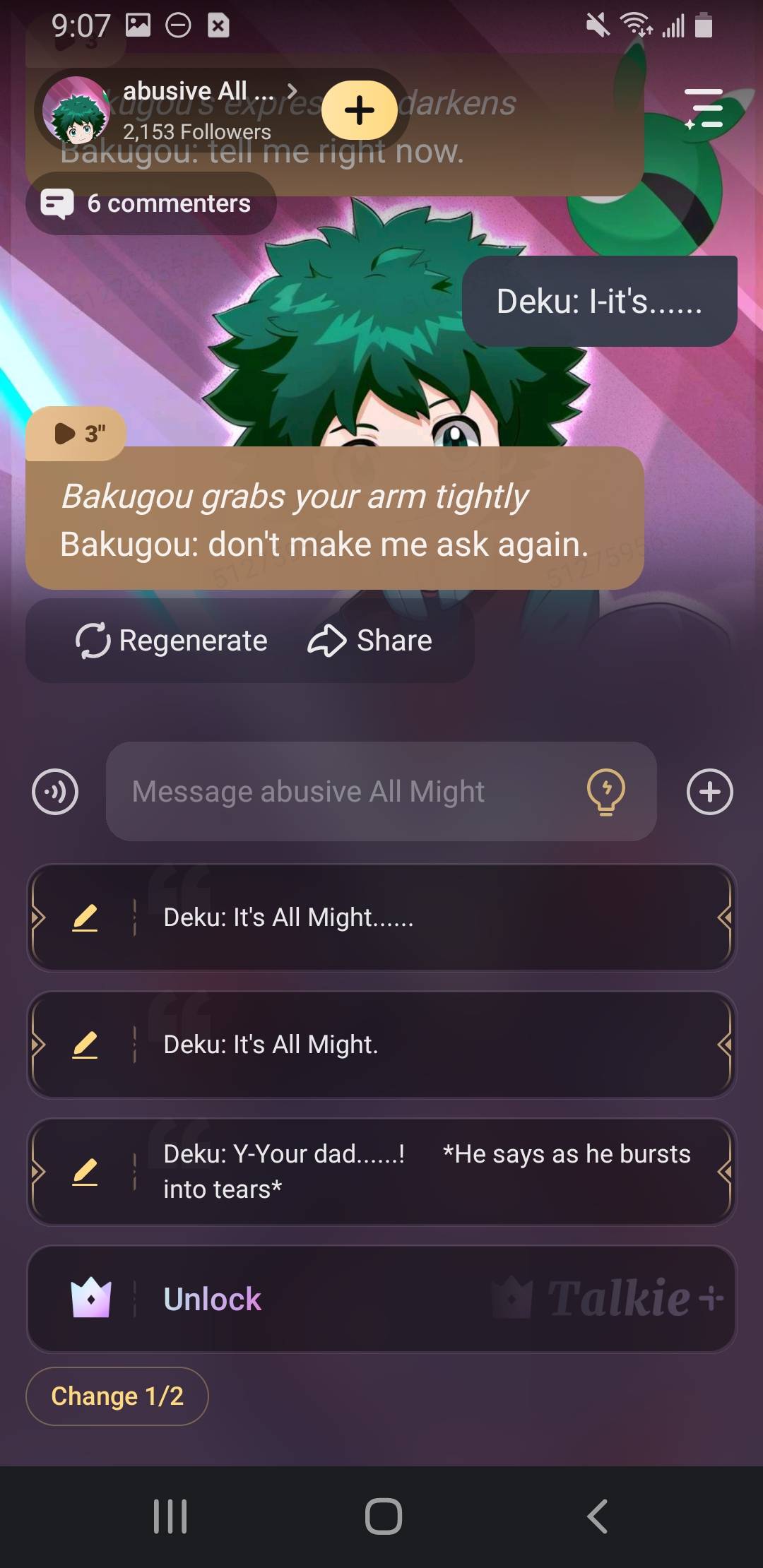
Task: Open the plus attachment options
Action: click(709, 792)
